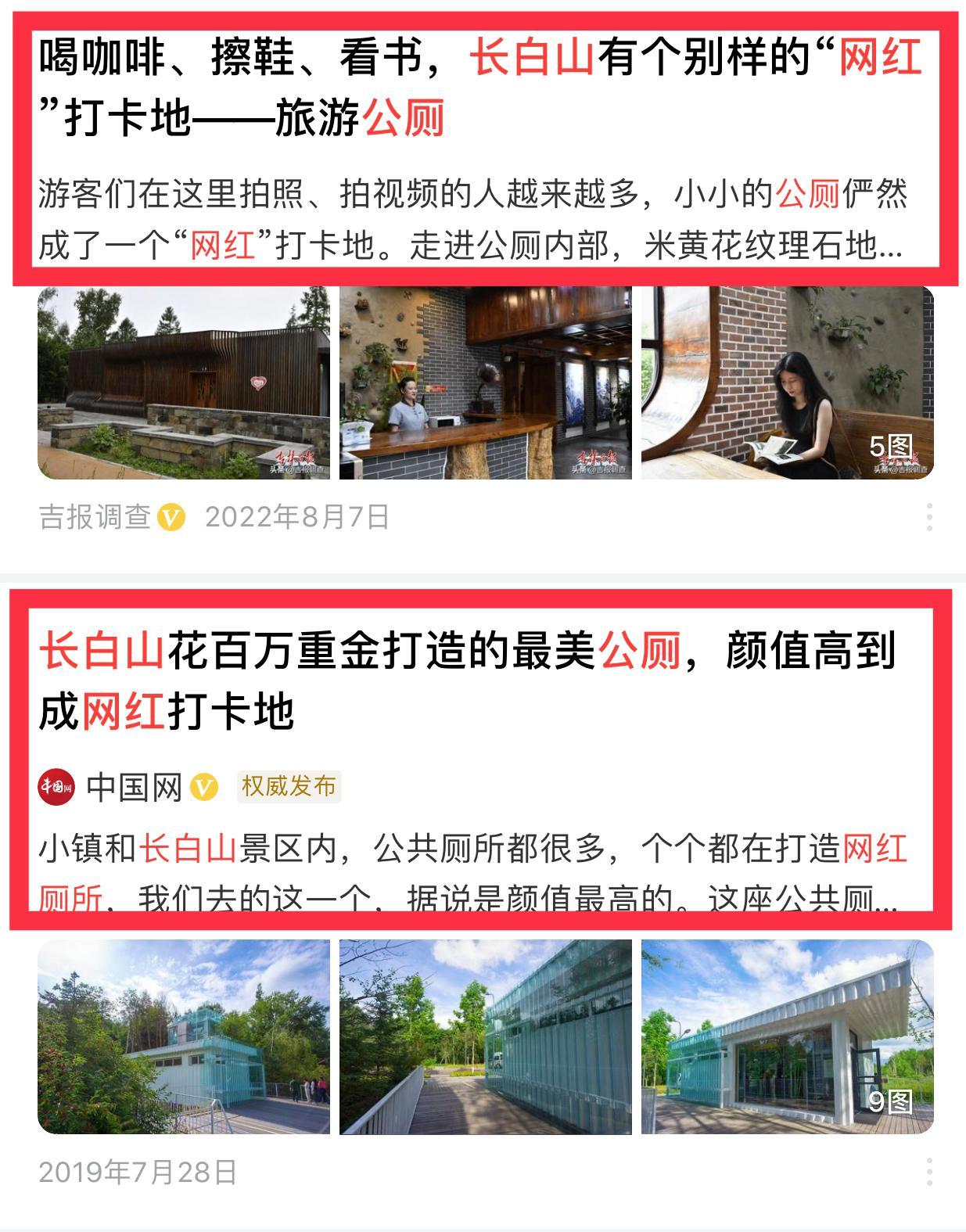966x1232 pixels.
Task: Open the article about 长白山 "网红"打卡地 旅游公厕
Action: 480,88
